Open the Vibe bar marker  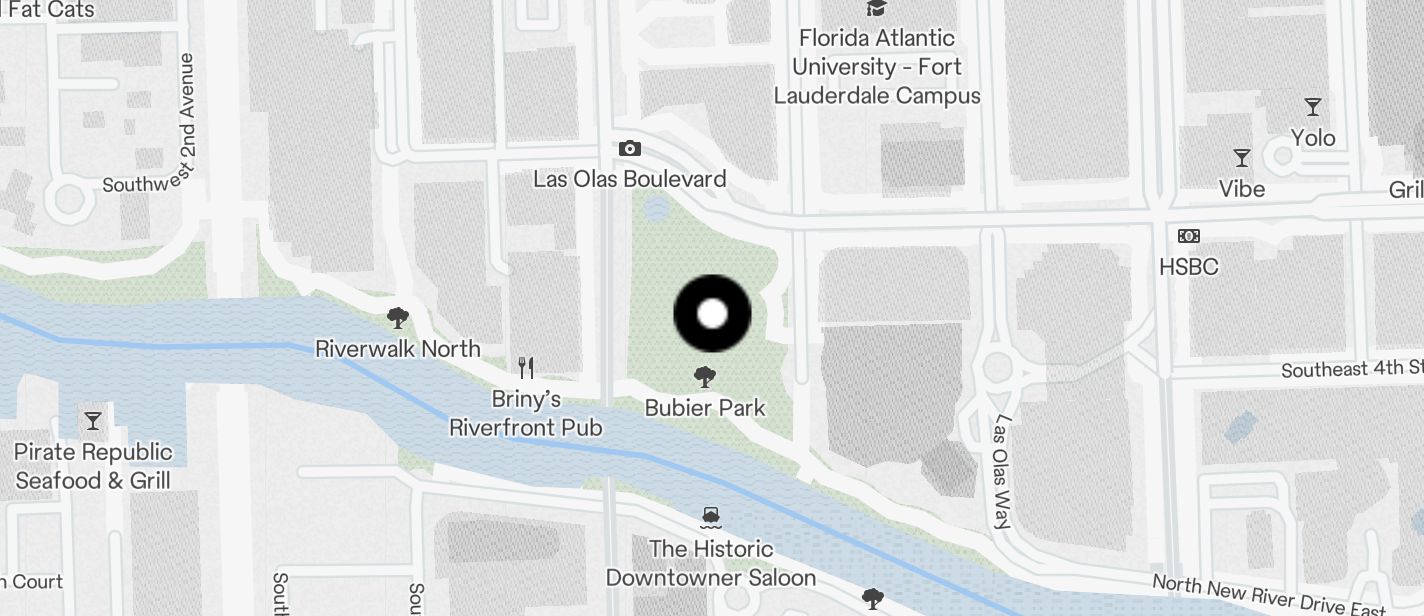tap(1242, 158)
